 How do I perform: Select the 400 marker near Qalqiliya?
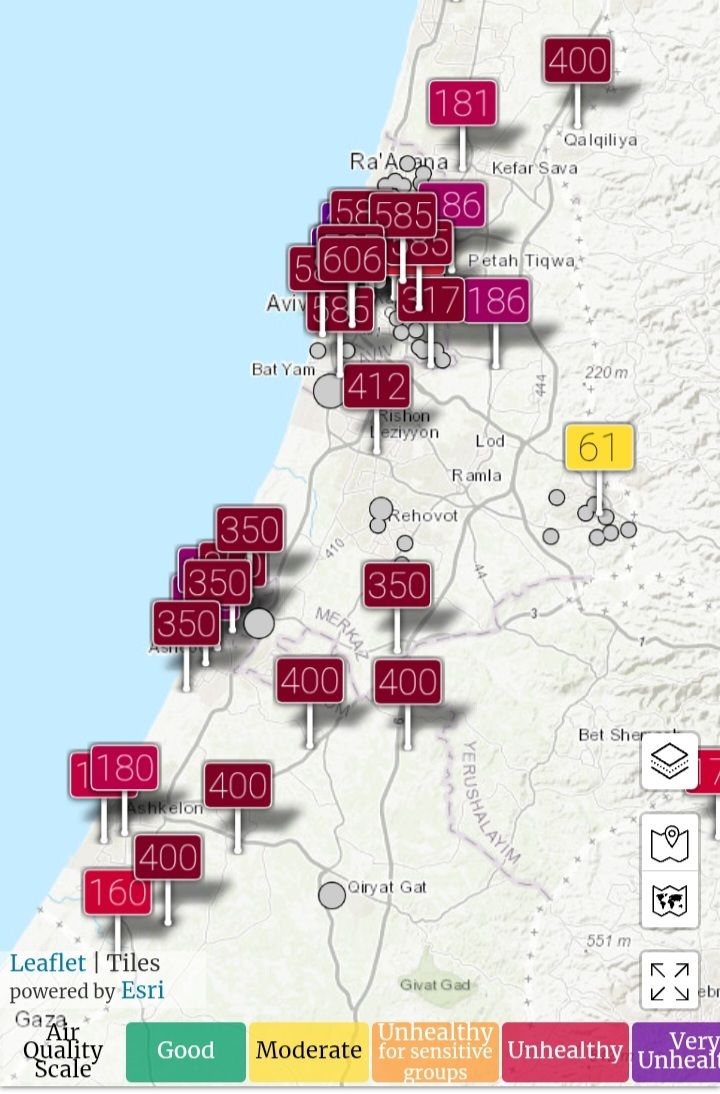[578, 61]
